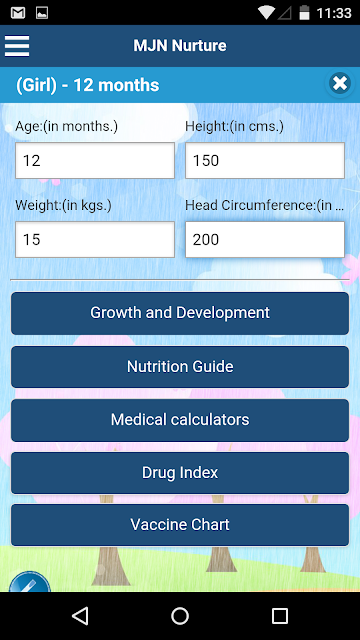Image resolution: width=360 pixels, height=640 pixels.
Task: Open the hamburger drawer menu
Action: [x=17, y=46]
